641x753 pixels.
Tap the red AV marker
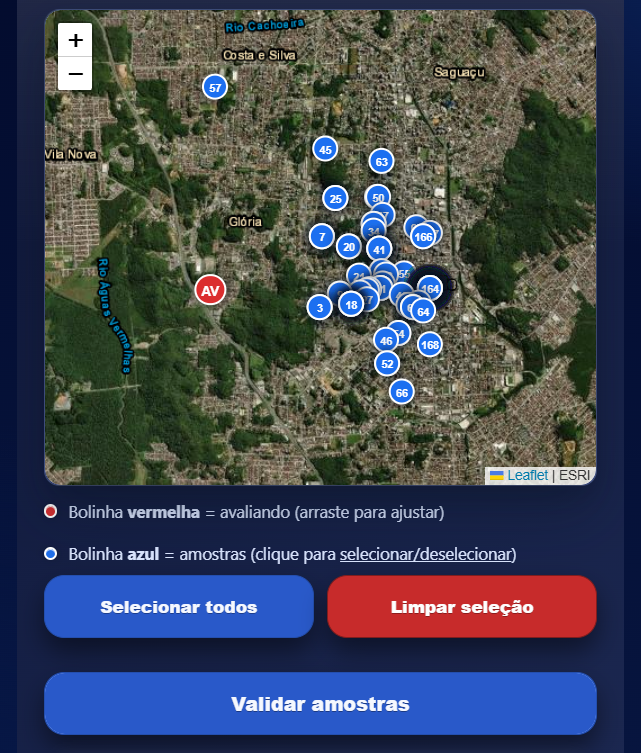click(x=210, y=290)
